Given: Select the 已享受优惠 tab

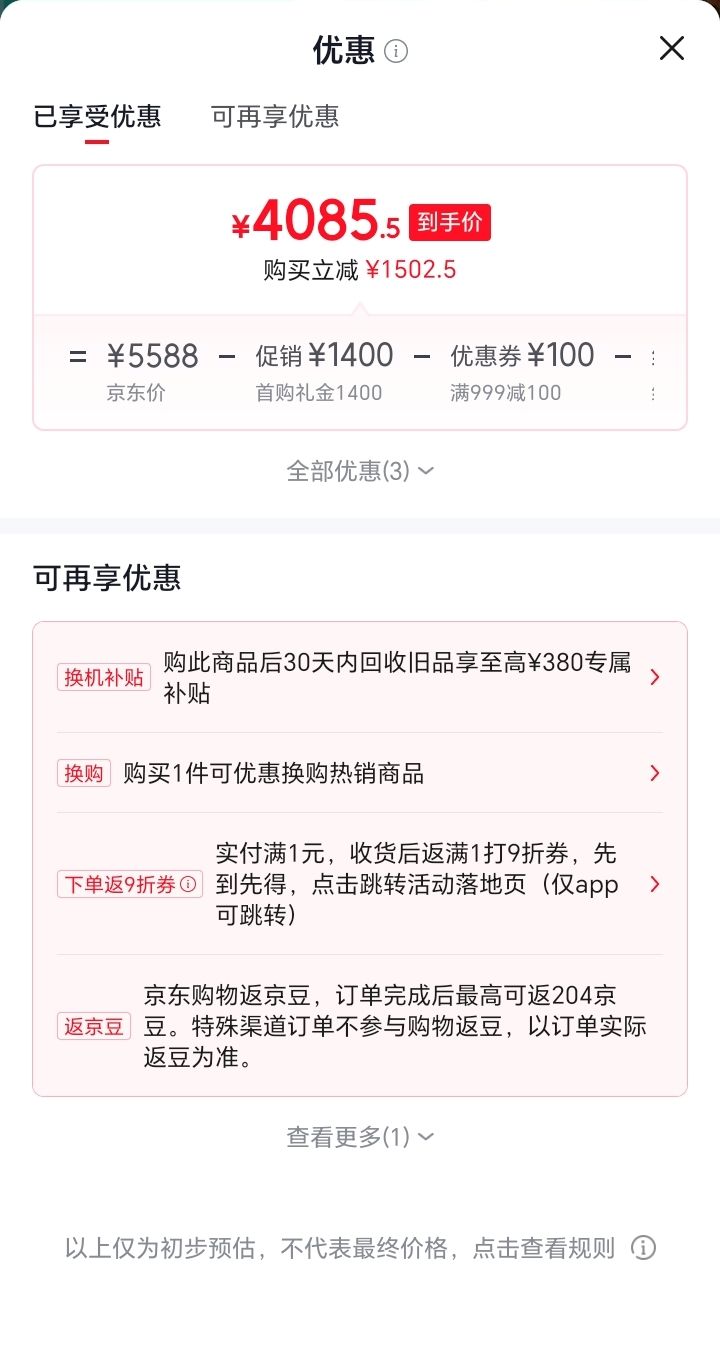Looking at the screenshot, I should [97, 116].
